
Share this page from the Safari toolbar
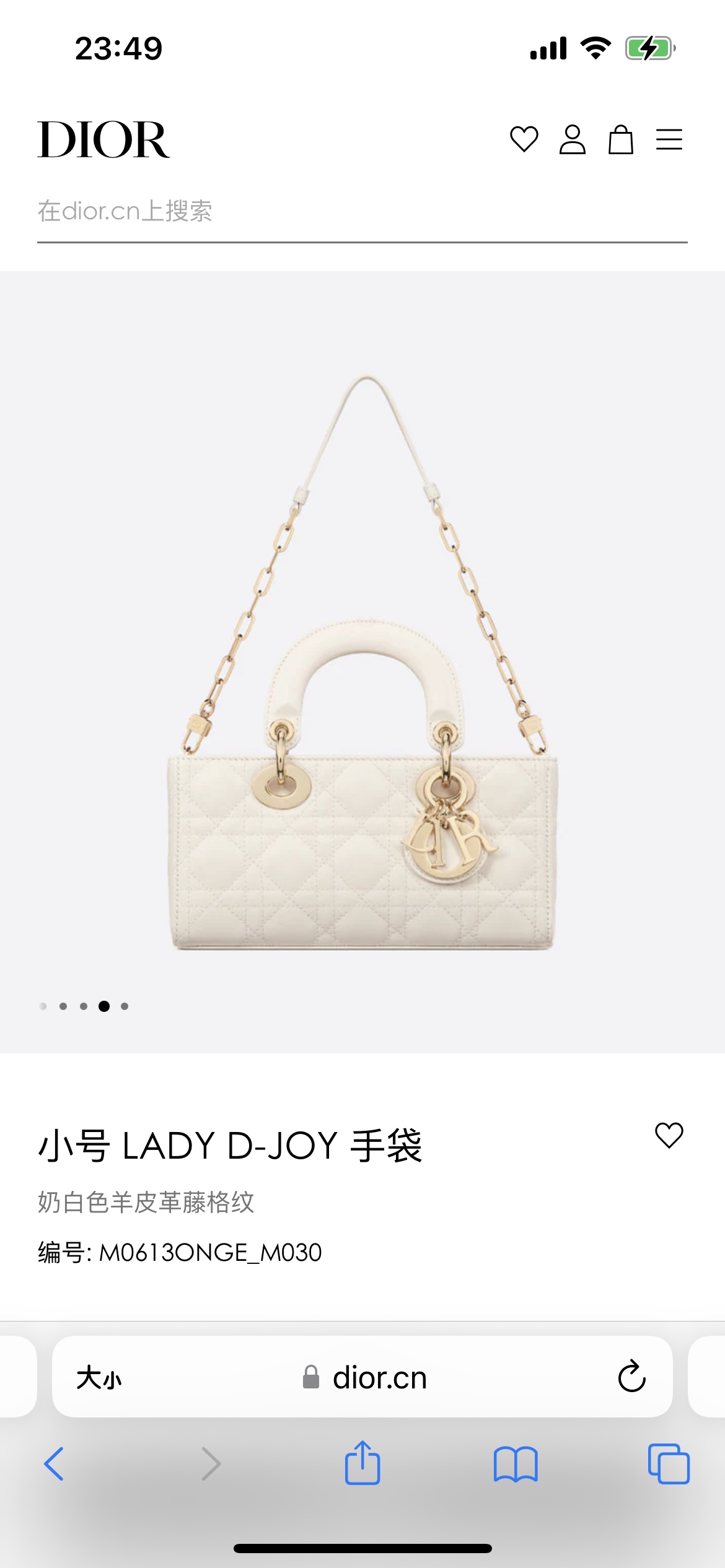[x=362, y=1463]
